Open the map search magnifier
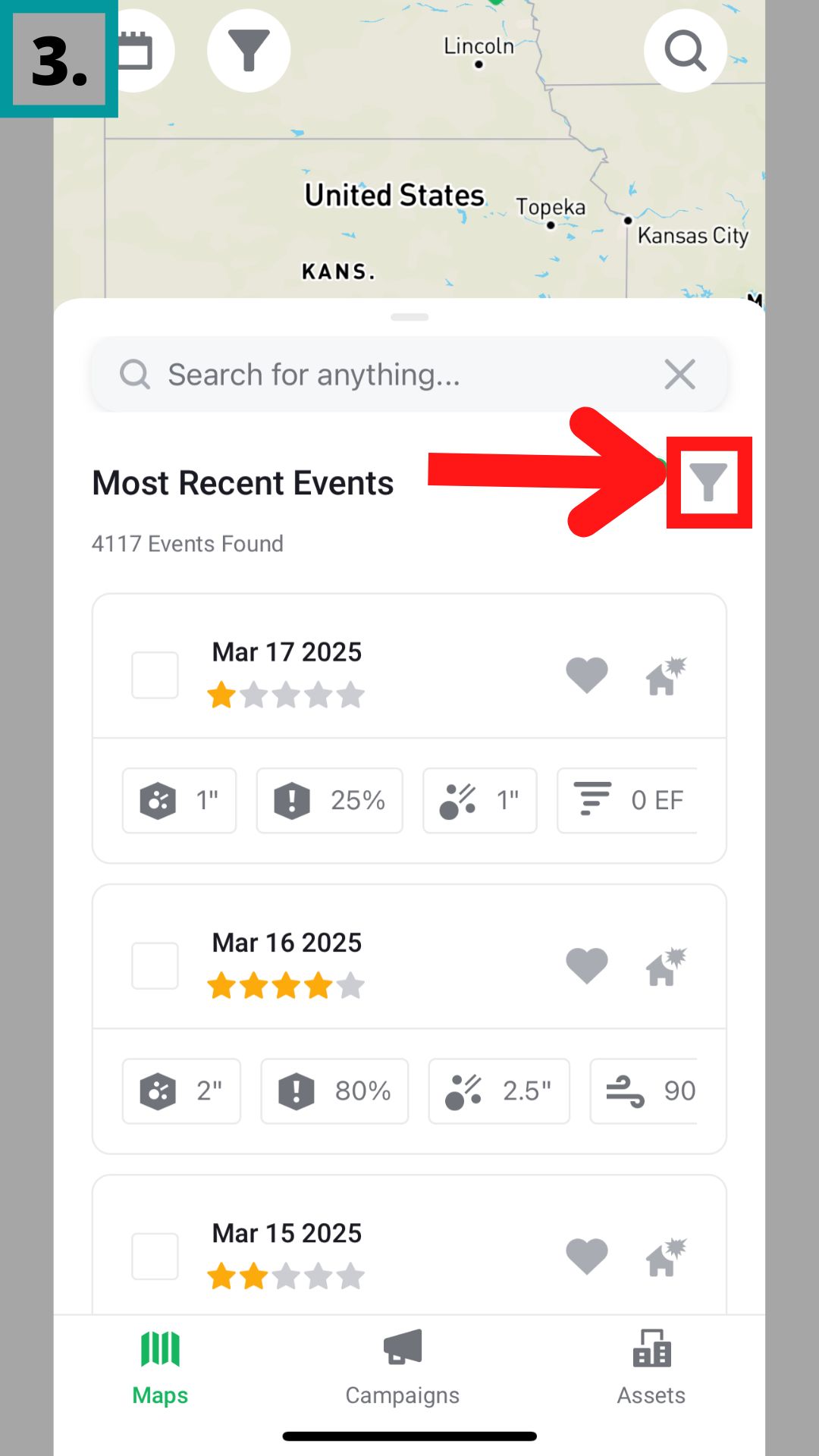819x1456 pixels. [685, 51]
